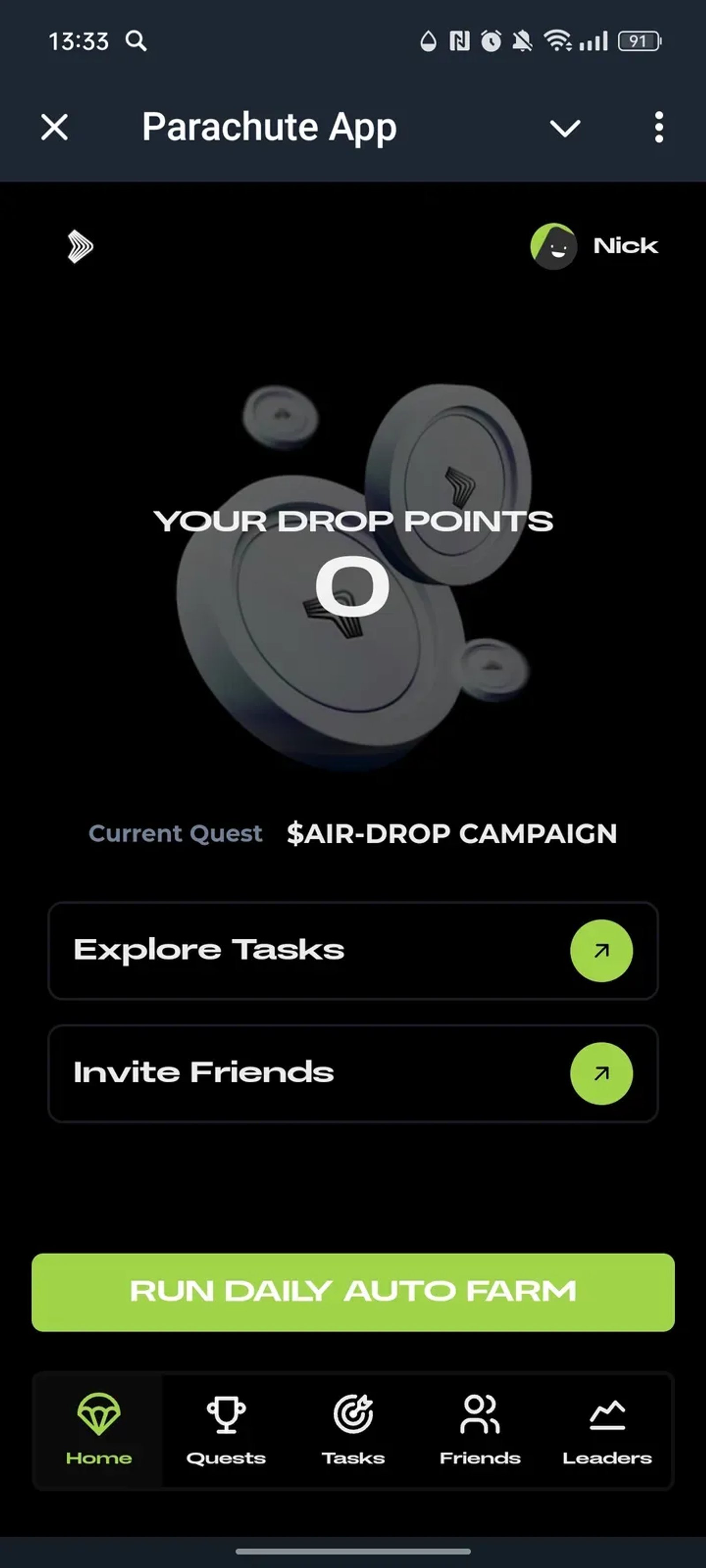
Task: Open Explore Tasks
Action: click(353, 950)
